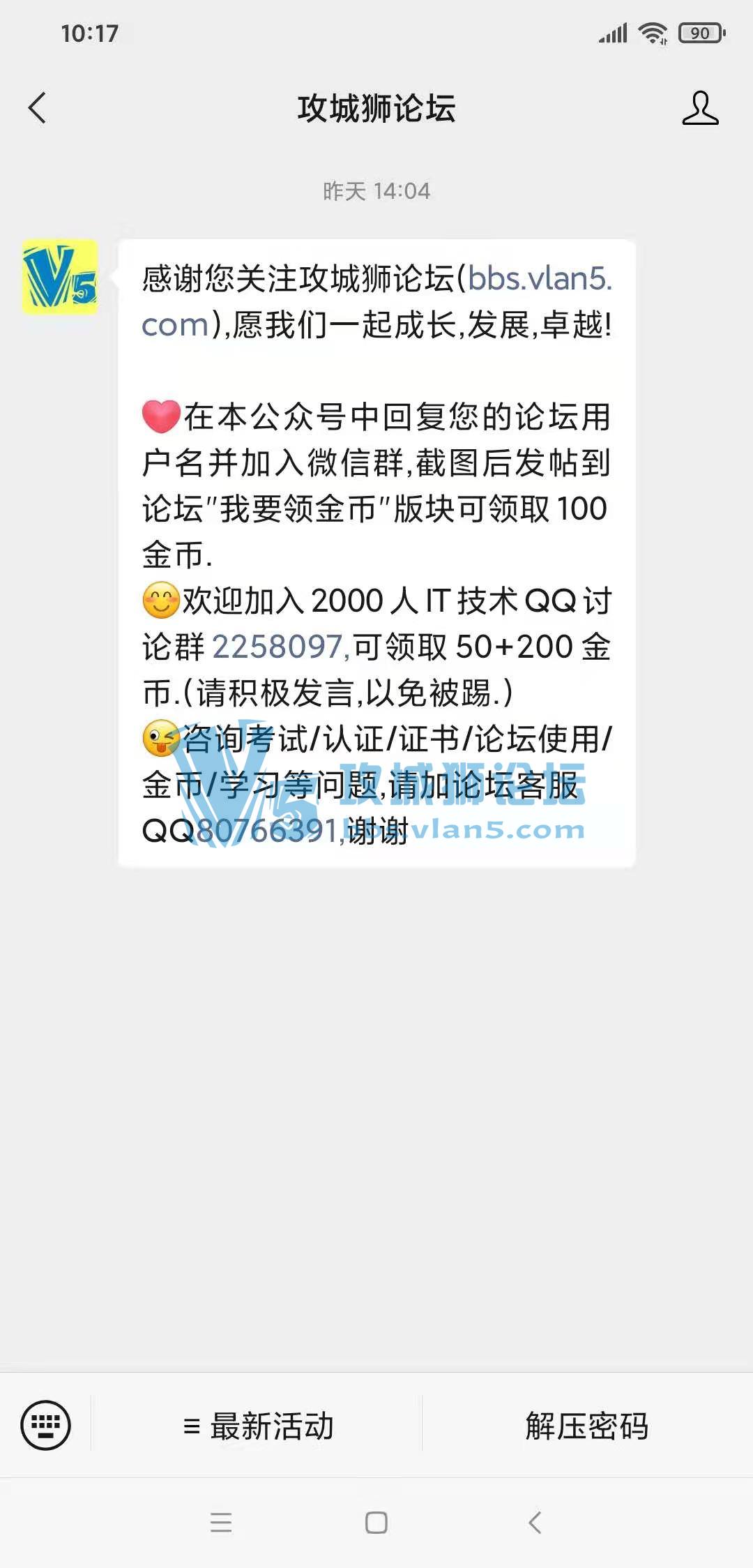Tap the 解压密码 menu button
The height and width of the screenshot is (1568, 753).
[x=587, y=1426]
